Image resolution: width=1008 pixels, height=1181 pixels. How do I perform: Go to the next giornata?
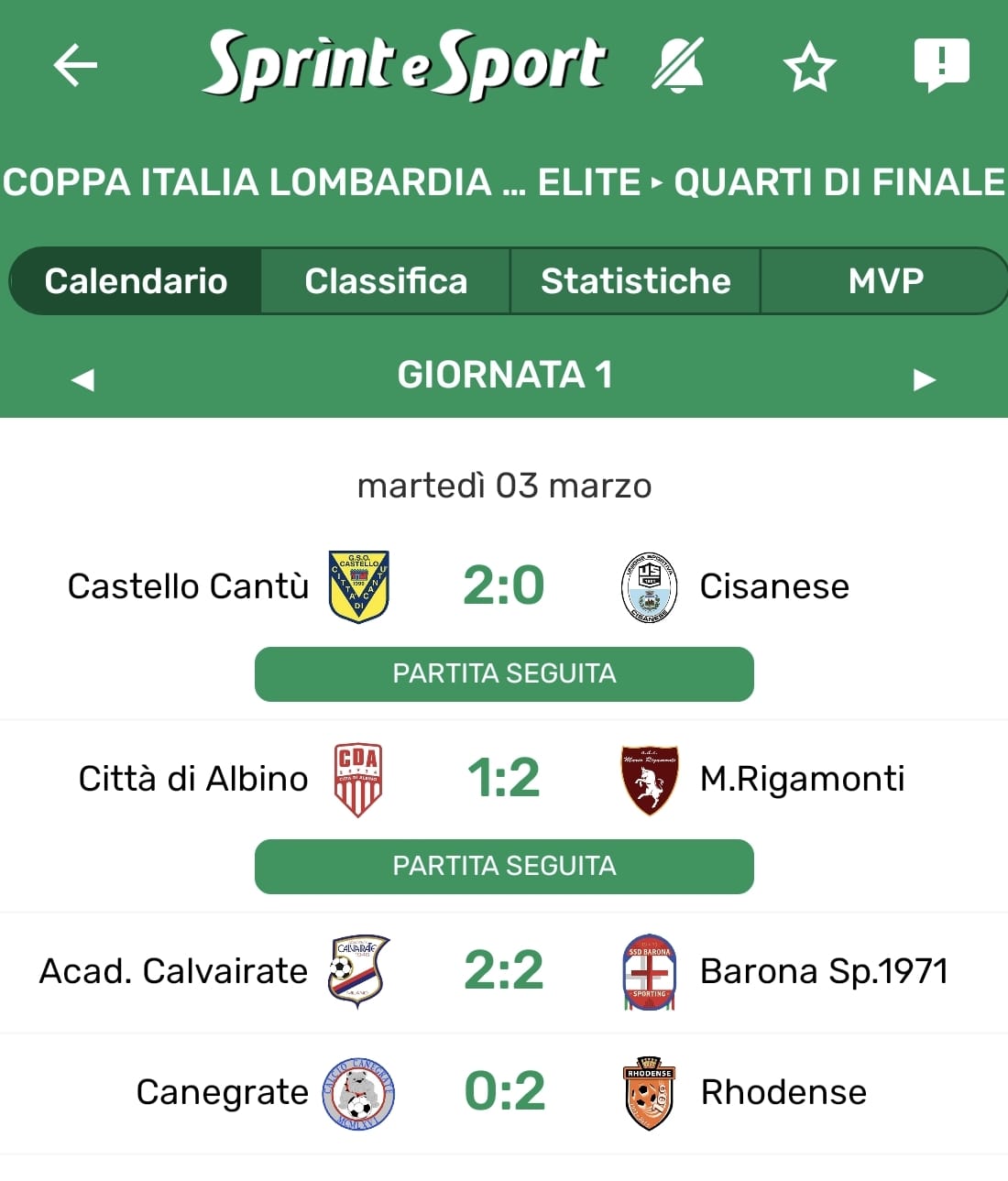click(925, 378)
